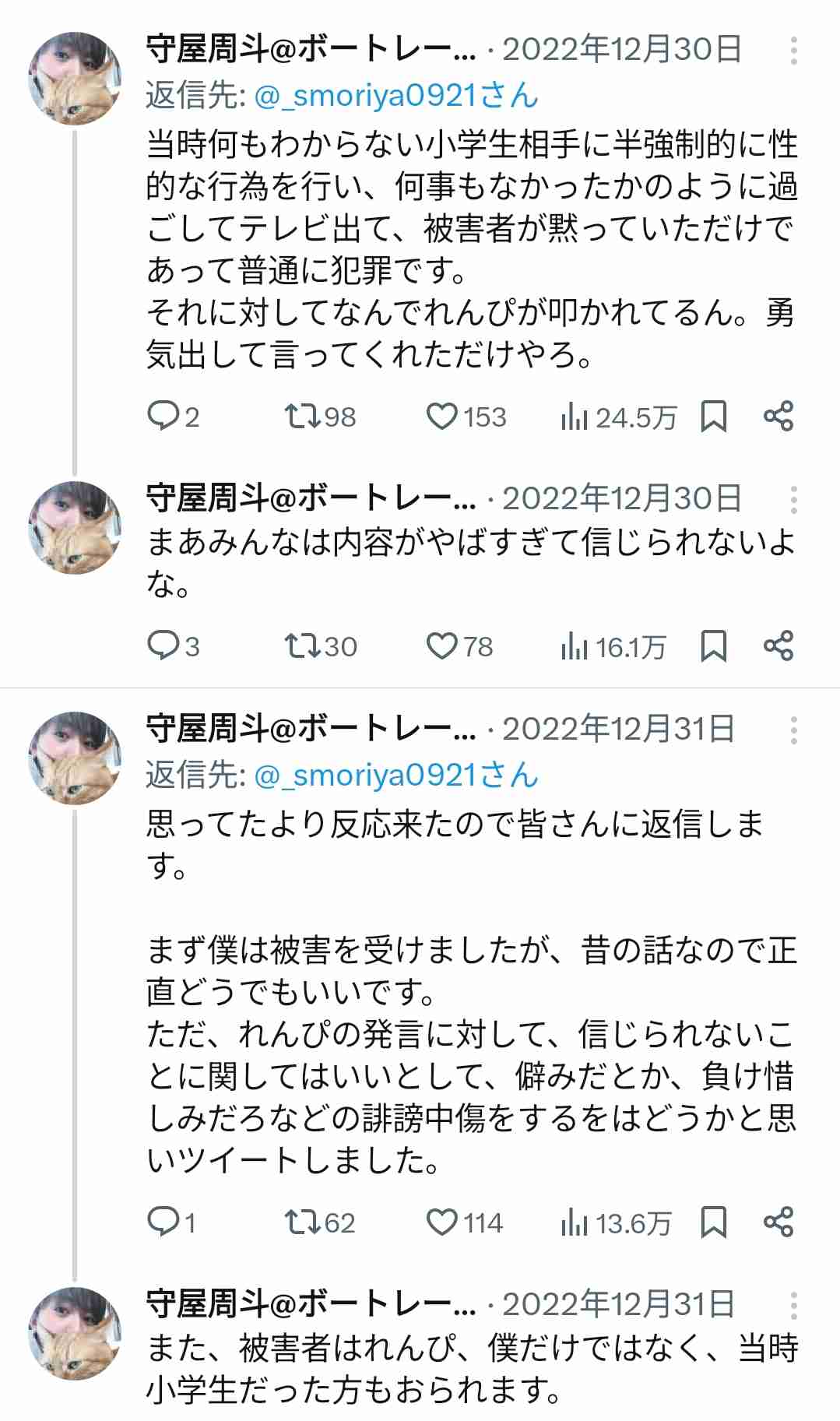Open the 2022年12月31日 dated tweet
The height and width of the screenshot is (1421, 840).
[619, 730]
